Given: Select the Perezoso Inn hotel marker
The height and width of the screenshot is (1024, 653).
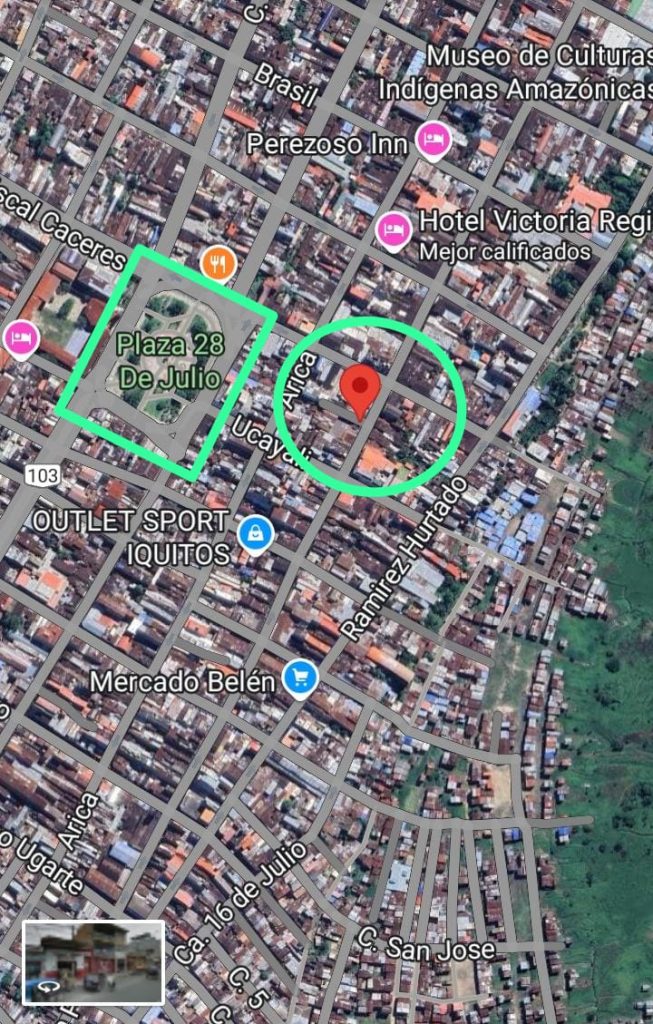Looking at the screenshot, I should point(433,141).
